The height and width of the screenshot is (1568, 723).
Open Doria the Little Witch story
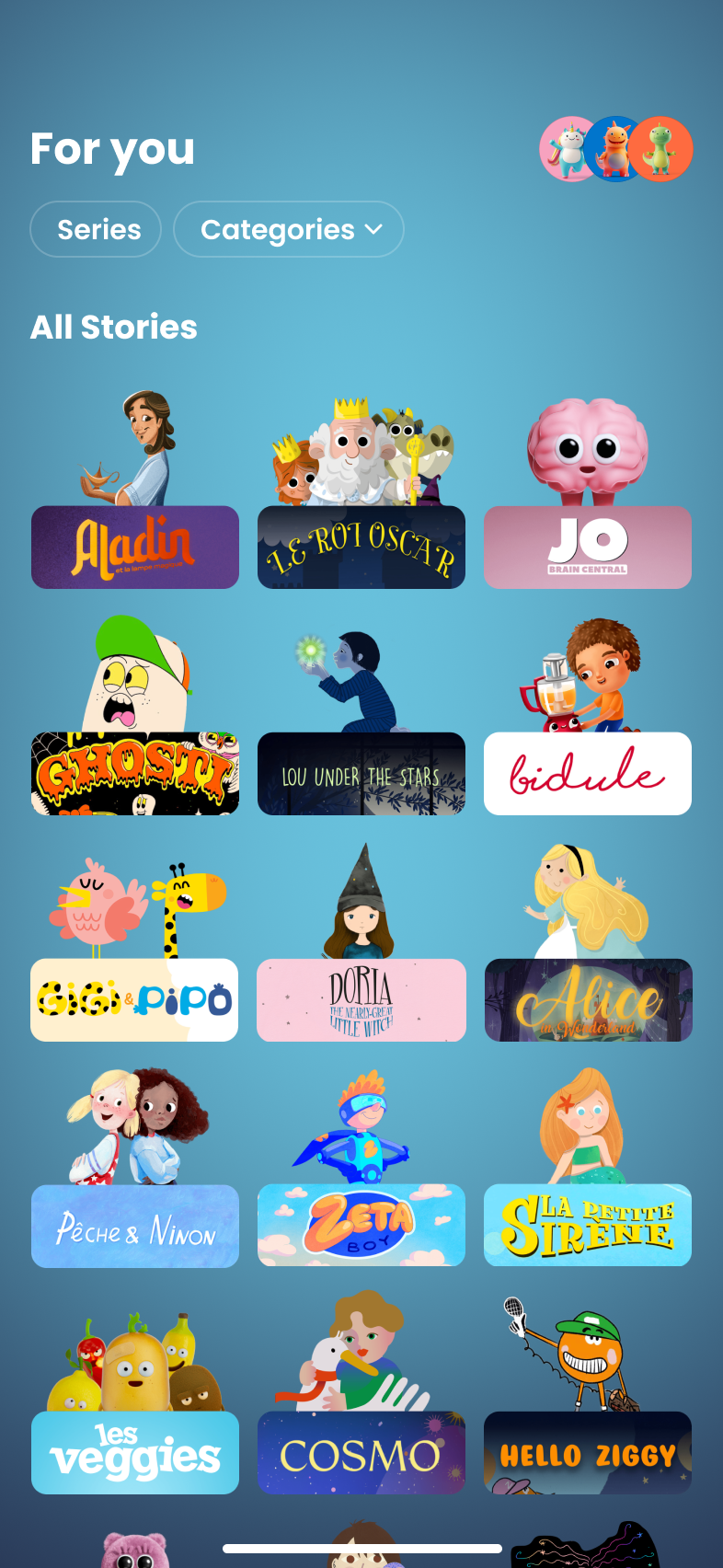[361, 999]
